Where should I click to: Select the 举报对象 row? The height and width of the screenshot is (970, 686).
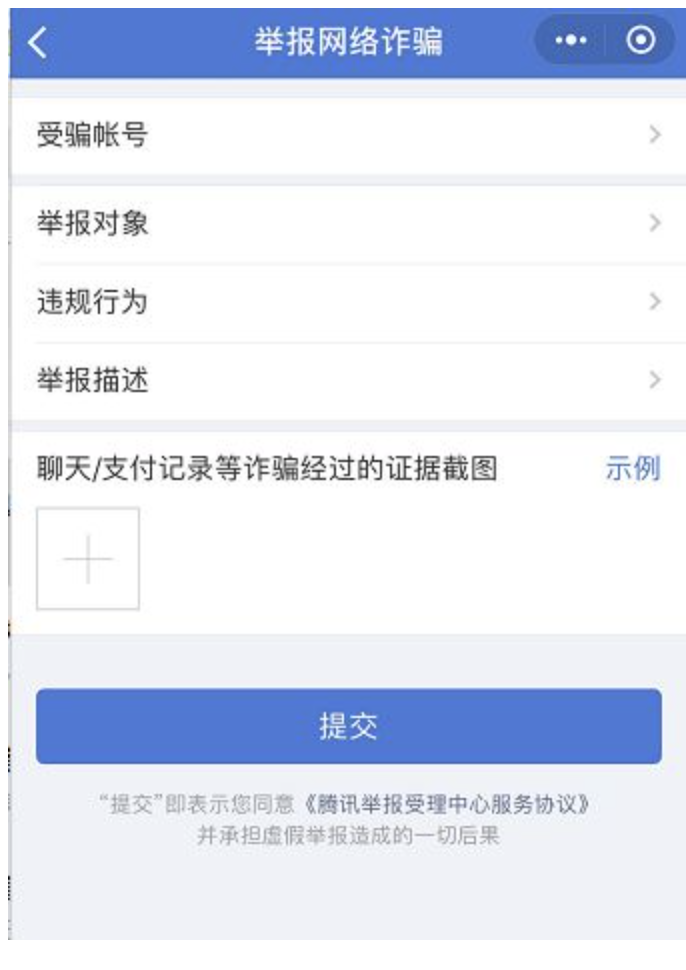(x=347, y=223)
